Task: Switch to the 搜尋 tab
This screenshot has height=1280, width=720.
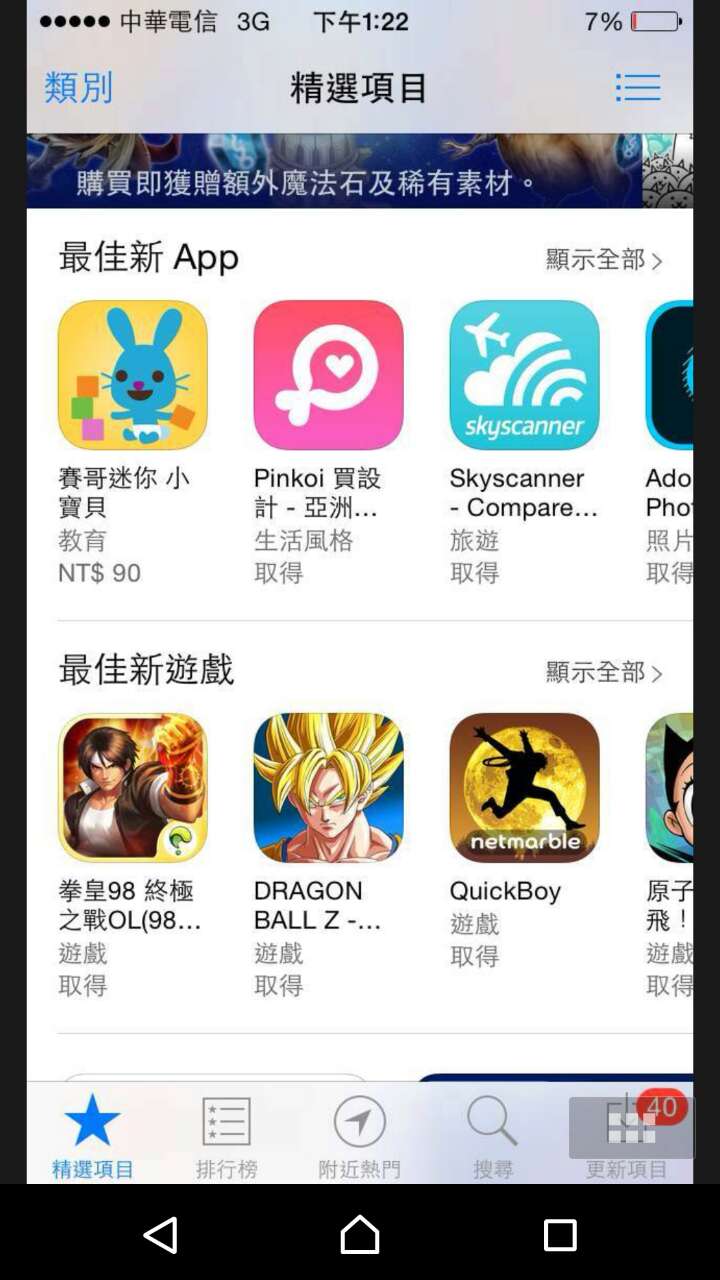Action: click(x=492, y=1135)
